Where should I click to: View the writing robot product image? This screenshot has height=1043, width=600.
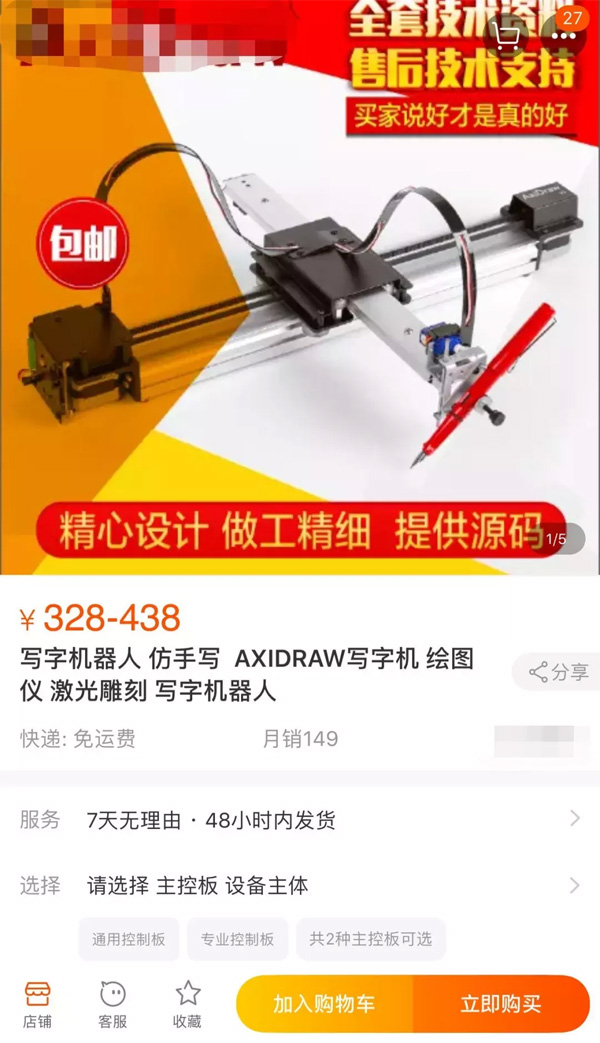point(300,290)
